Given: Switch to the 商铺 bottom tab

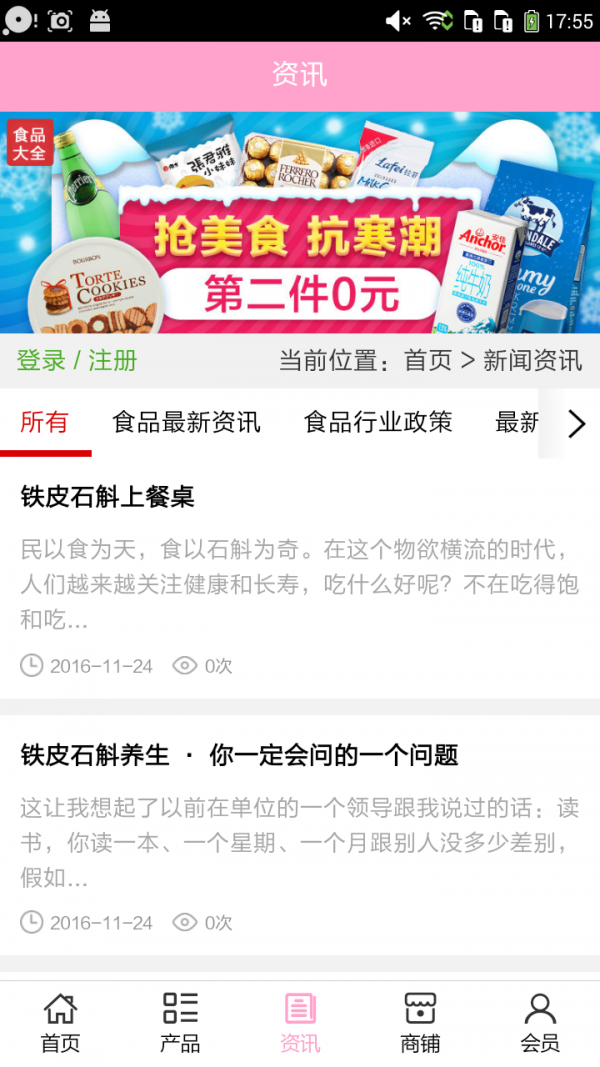Looking at the screenshot, I should (420, 1022).
